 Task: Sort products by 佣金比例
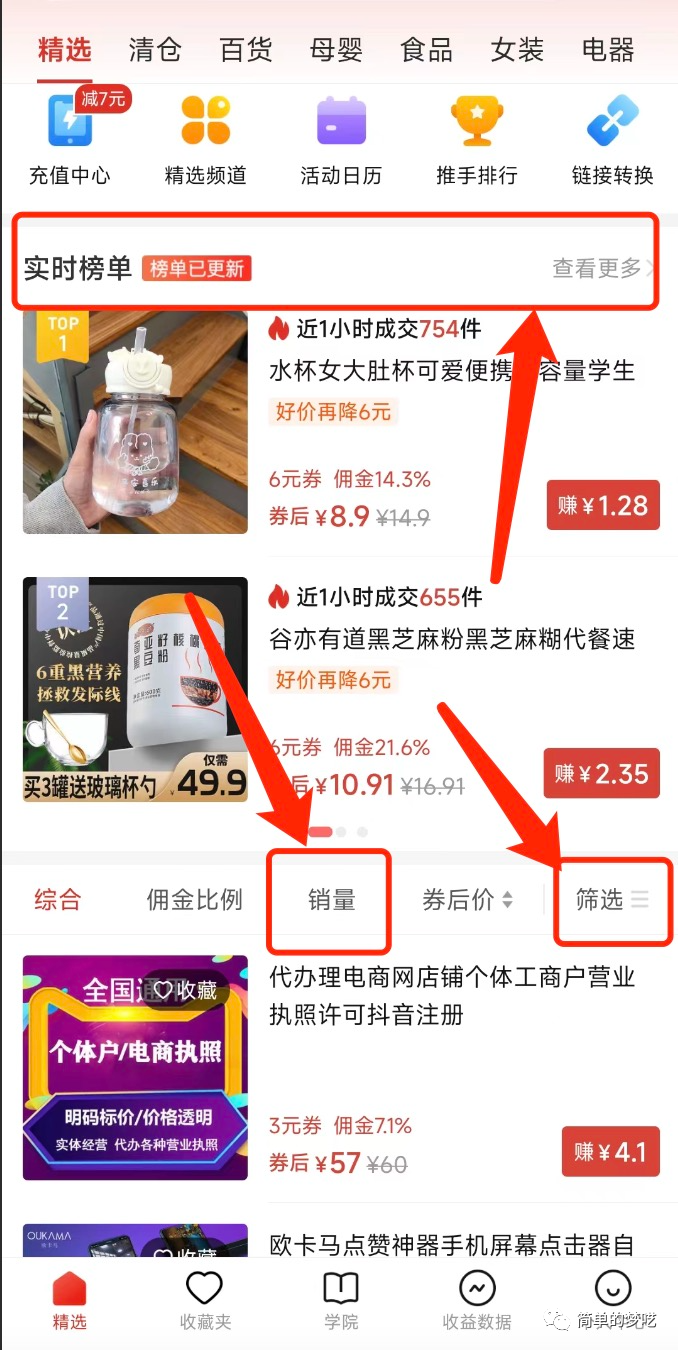pos(194,900)
